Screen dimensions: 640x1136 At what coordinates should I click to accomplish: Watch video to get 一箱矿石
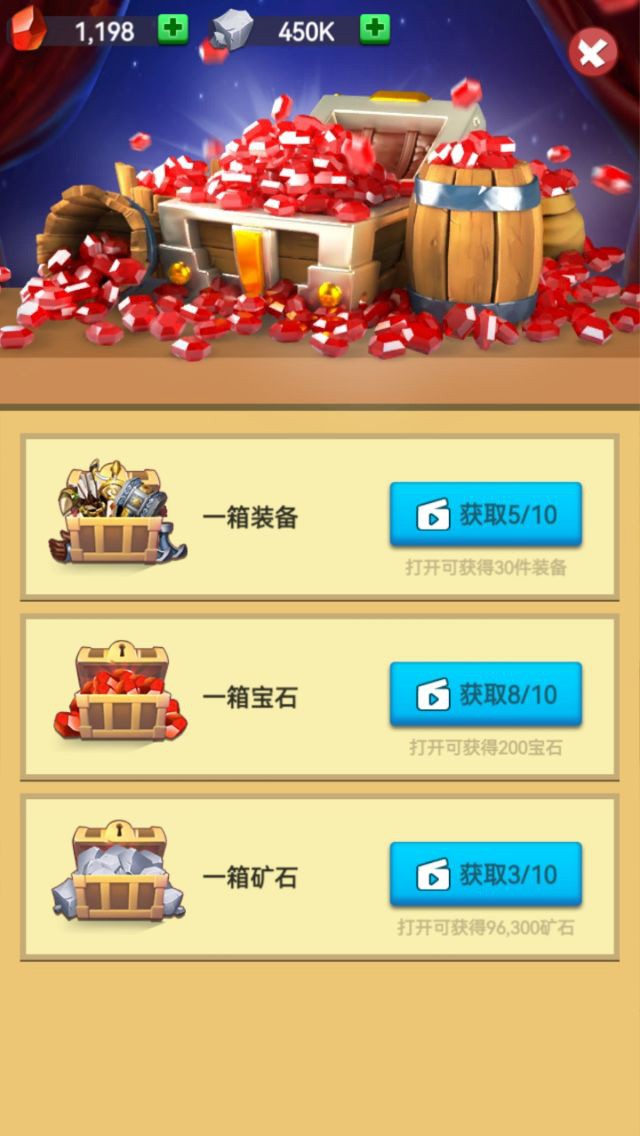click(x=485, y=875)
